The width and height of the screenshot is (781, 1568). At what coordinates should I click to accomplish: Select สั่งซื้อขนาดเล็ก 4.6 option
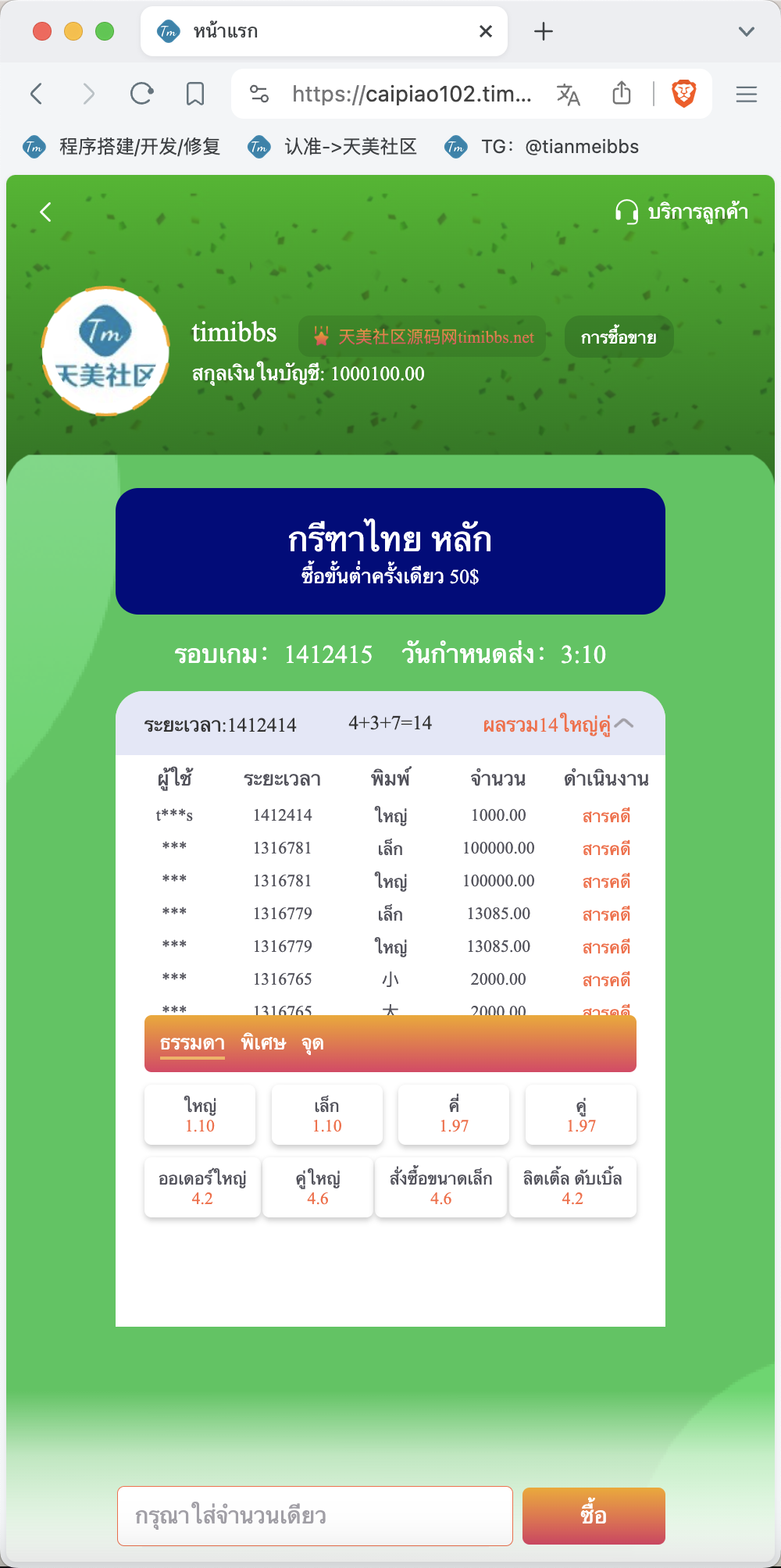[x=441, y=1188]
